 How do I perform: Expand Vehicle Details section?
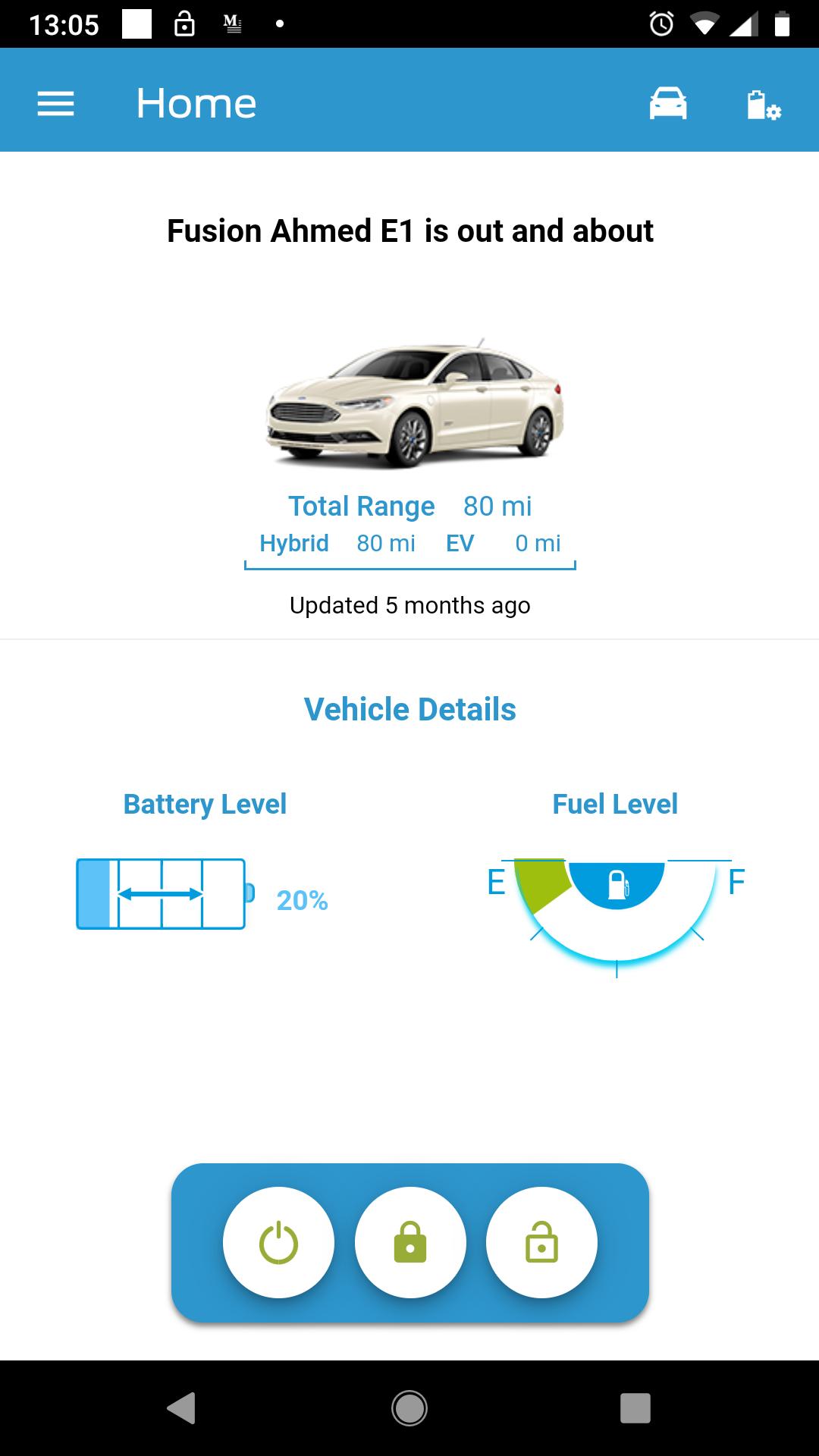point(409,709)
